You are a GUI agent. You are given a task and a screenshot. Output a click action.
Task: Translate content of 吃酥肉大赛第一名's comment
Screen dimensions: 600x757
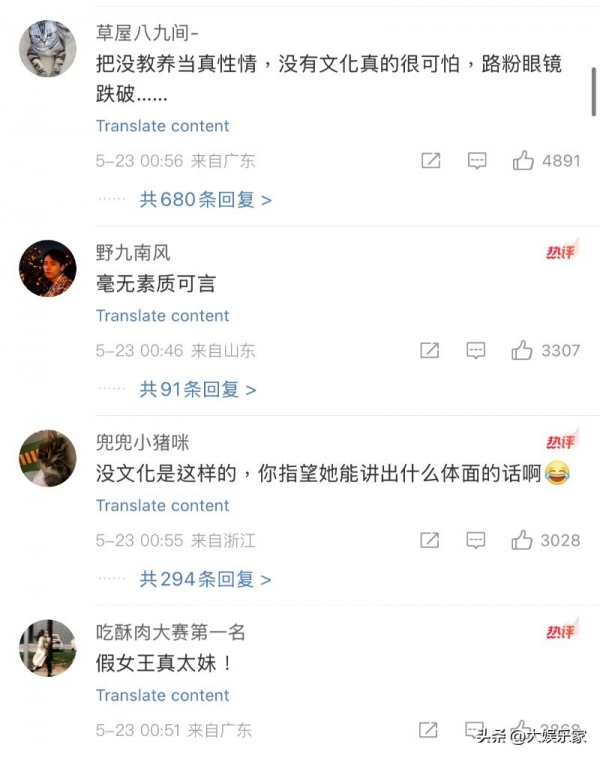click(x=162, y=695)
